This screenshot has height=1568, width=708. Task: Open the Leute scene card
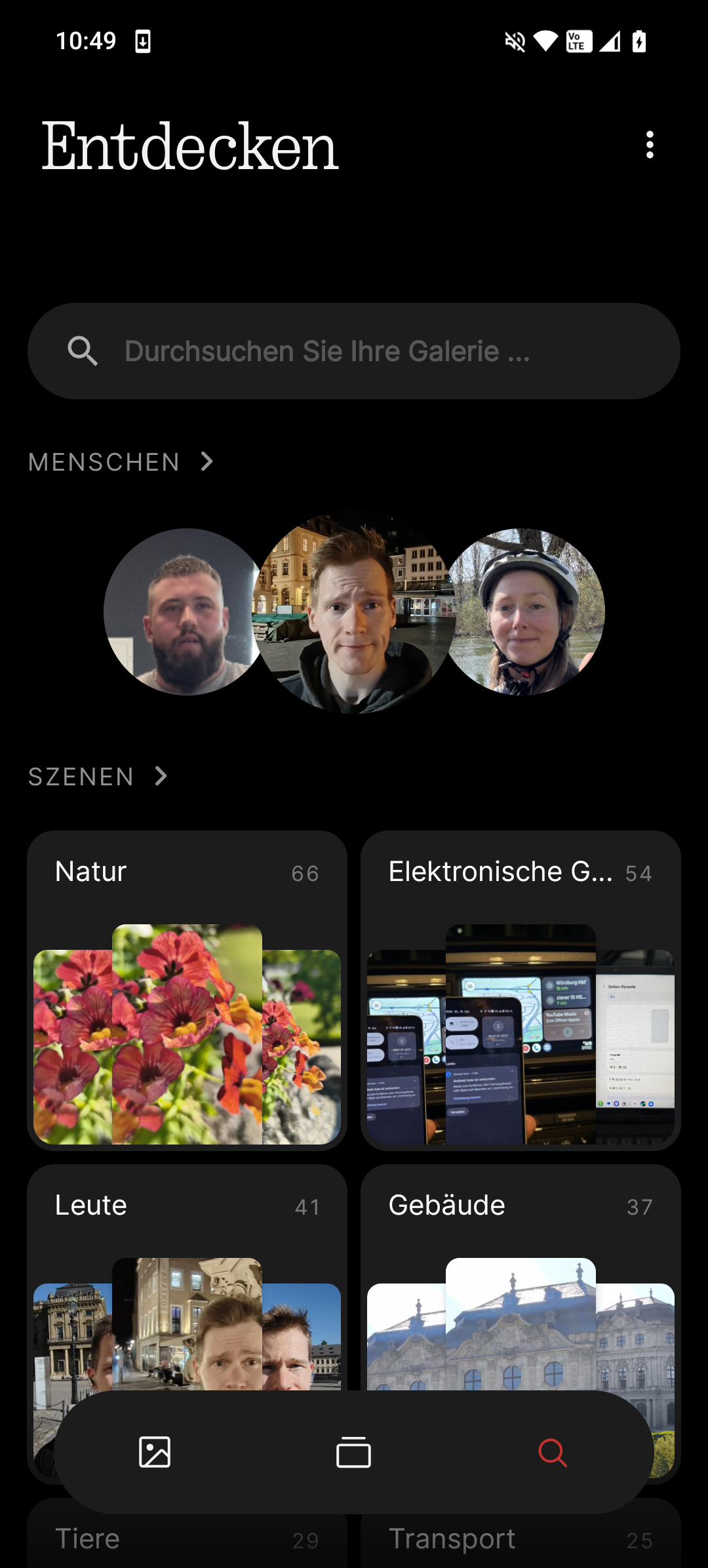(x=187, y=1278)
